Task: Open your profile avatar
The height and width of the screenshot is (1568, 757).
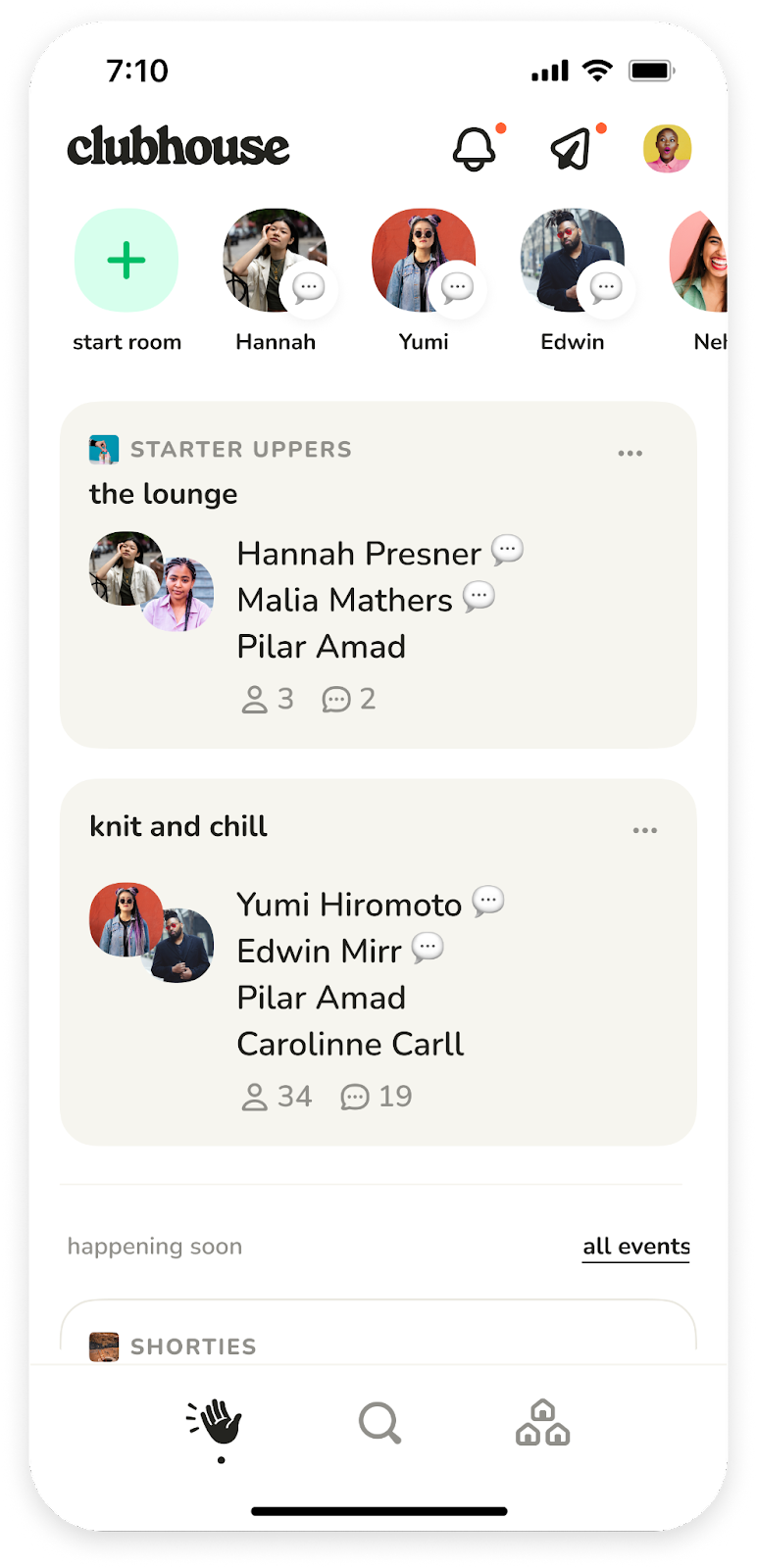Action: [x=668, y=149]
